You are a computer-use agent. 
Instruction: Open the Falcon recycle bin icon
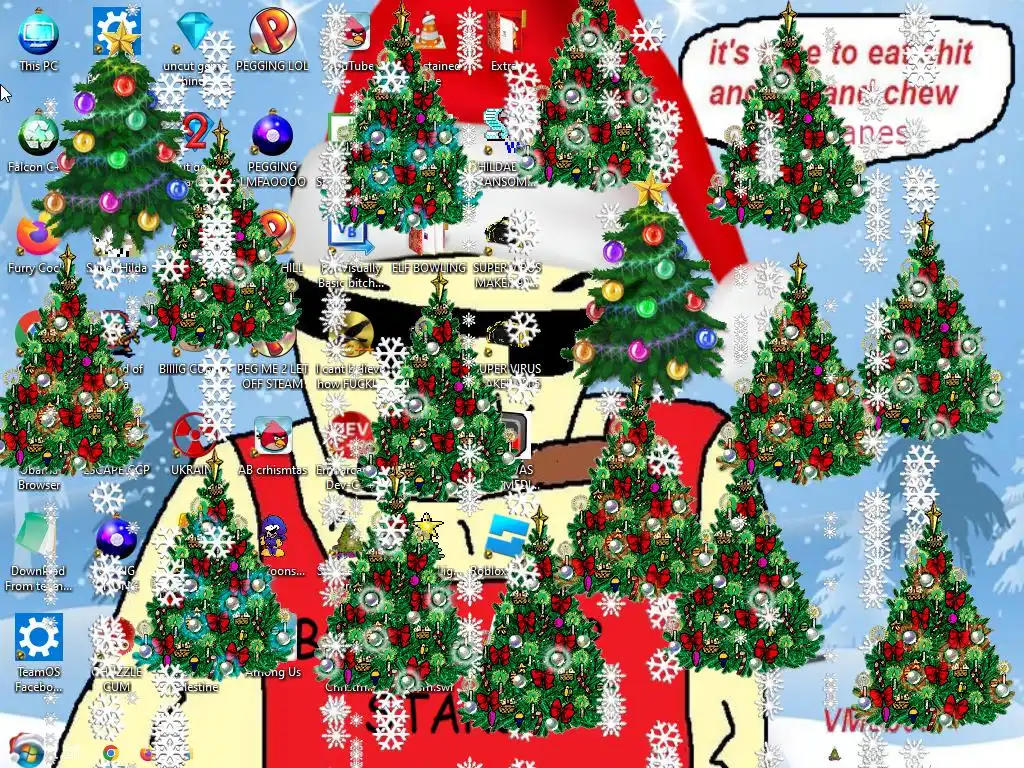(x=38, y=136)
